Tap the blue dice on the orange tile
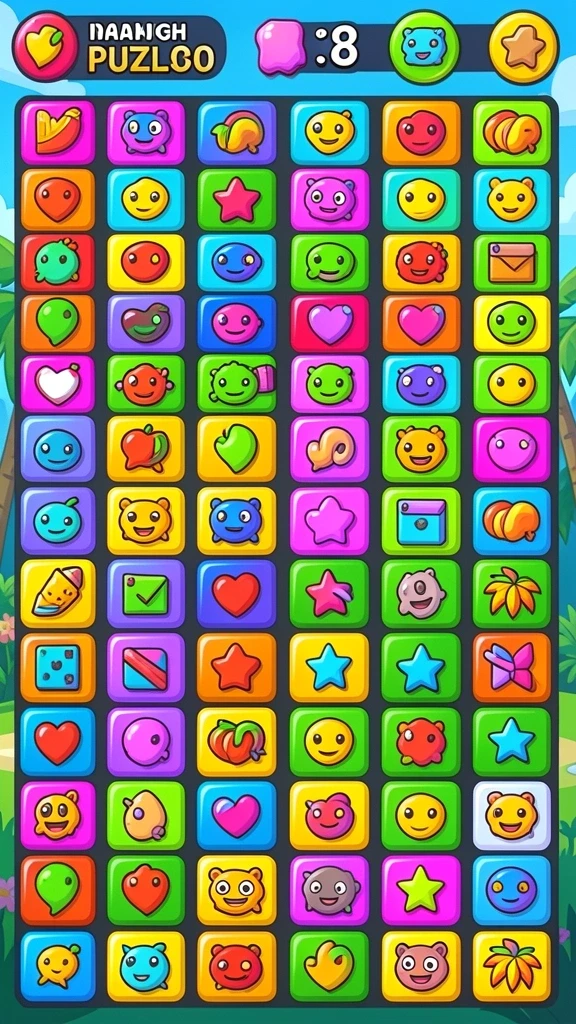This screenshot has height=1024, width=576. click(x=57, y=667)
